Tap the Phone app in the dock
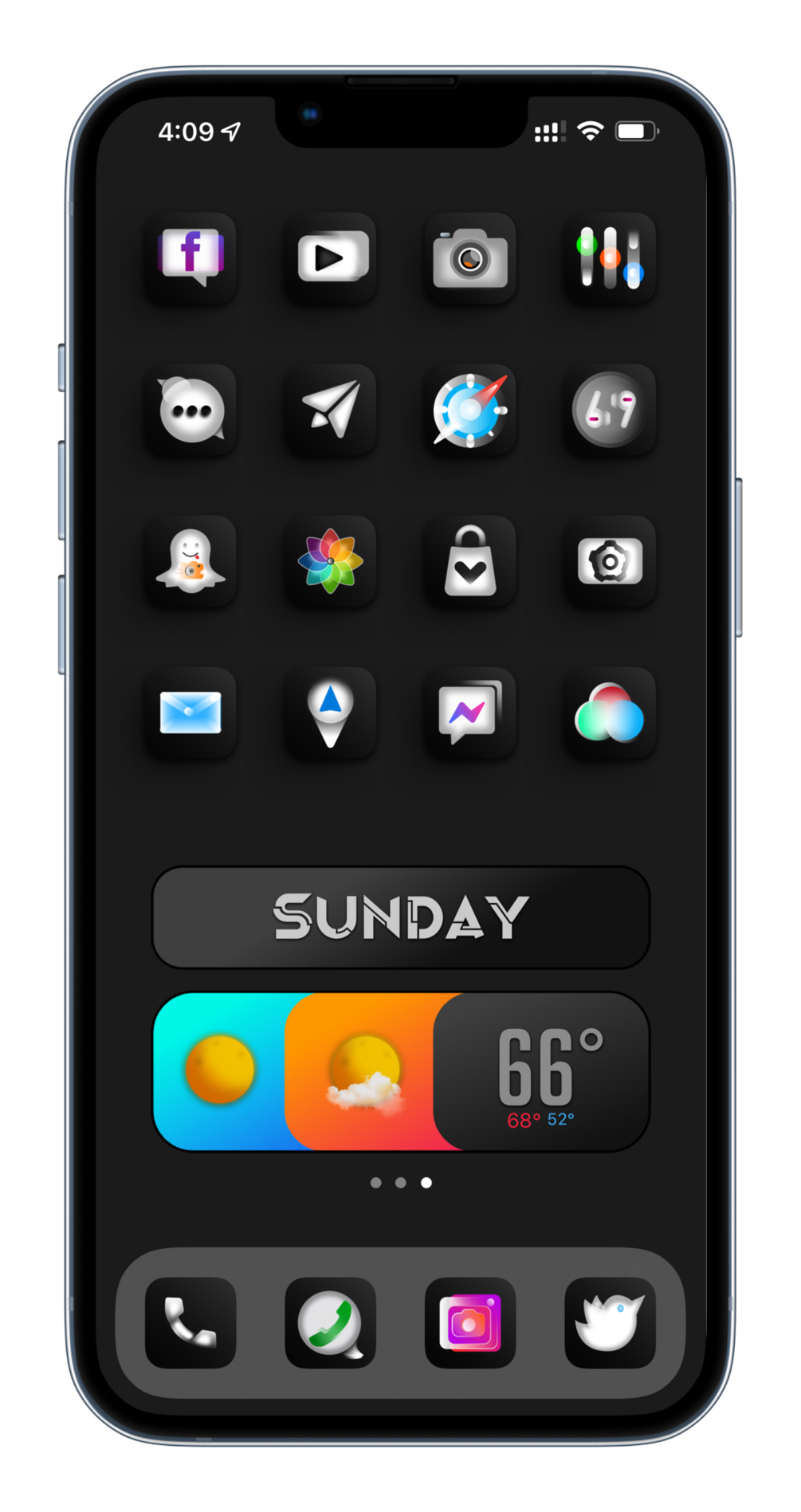Viewport: 801px width, 1512px height. coord(190,1322)
